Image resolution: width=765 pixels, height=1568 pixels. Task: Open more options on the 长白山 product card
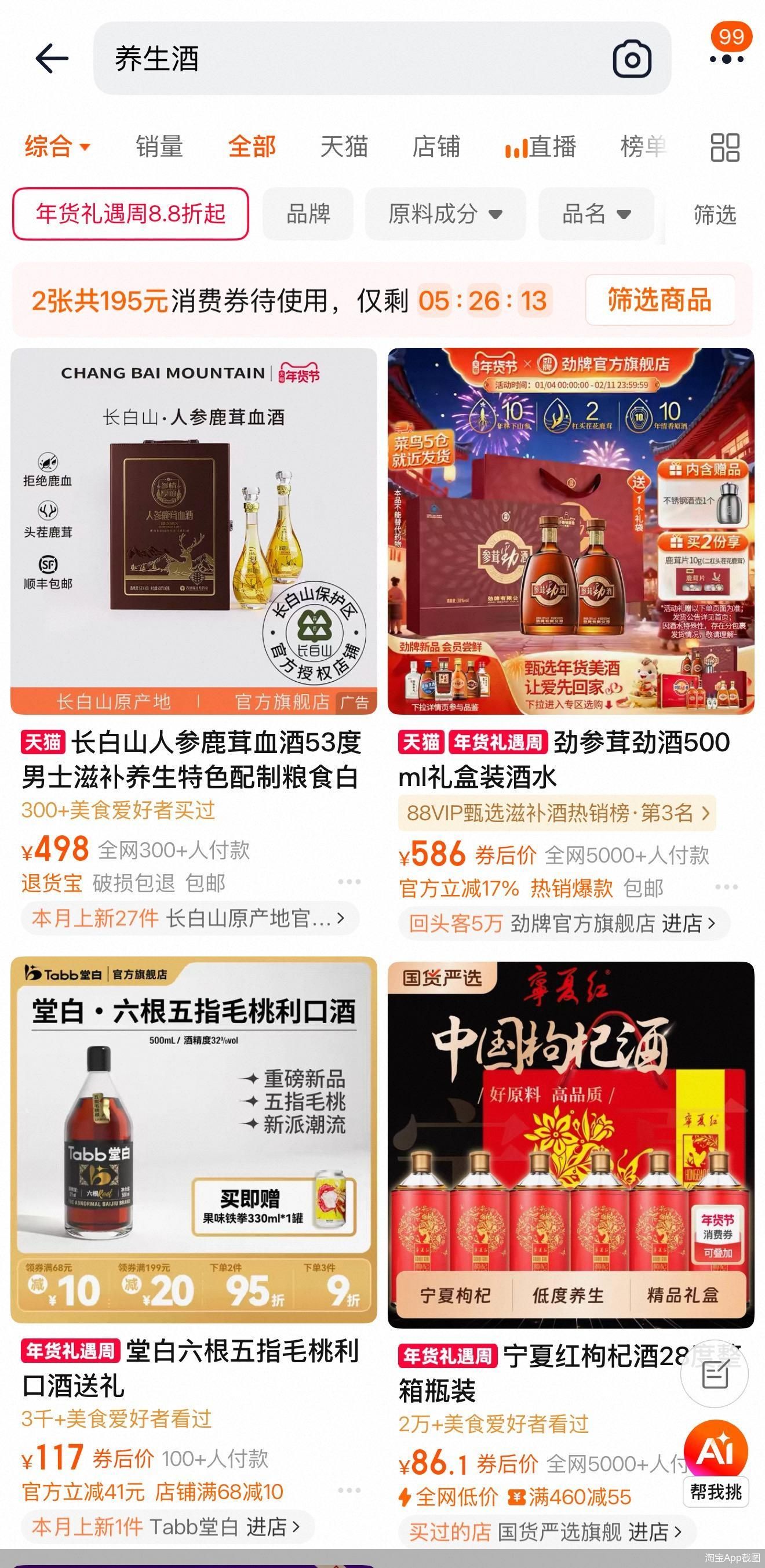point(350,882)
